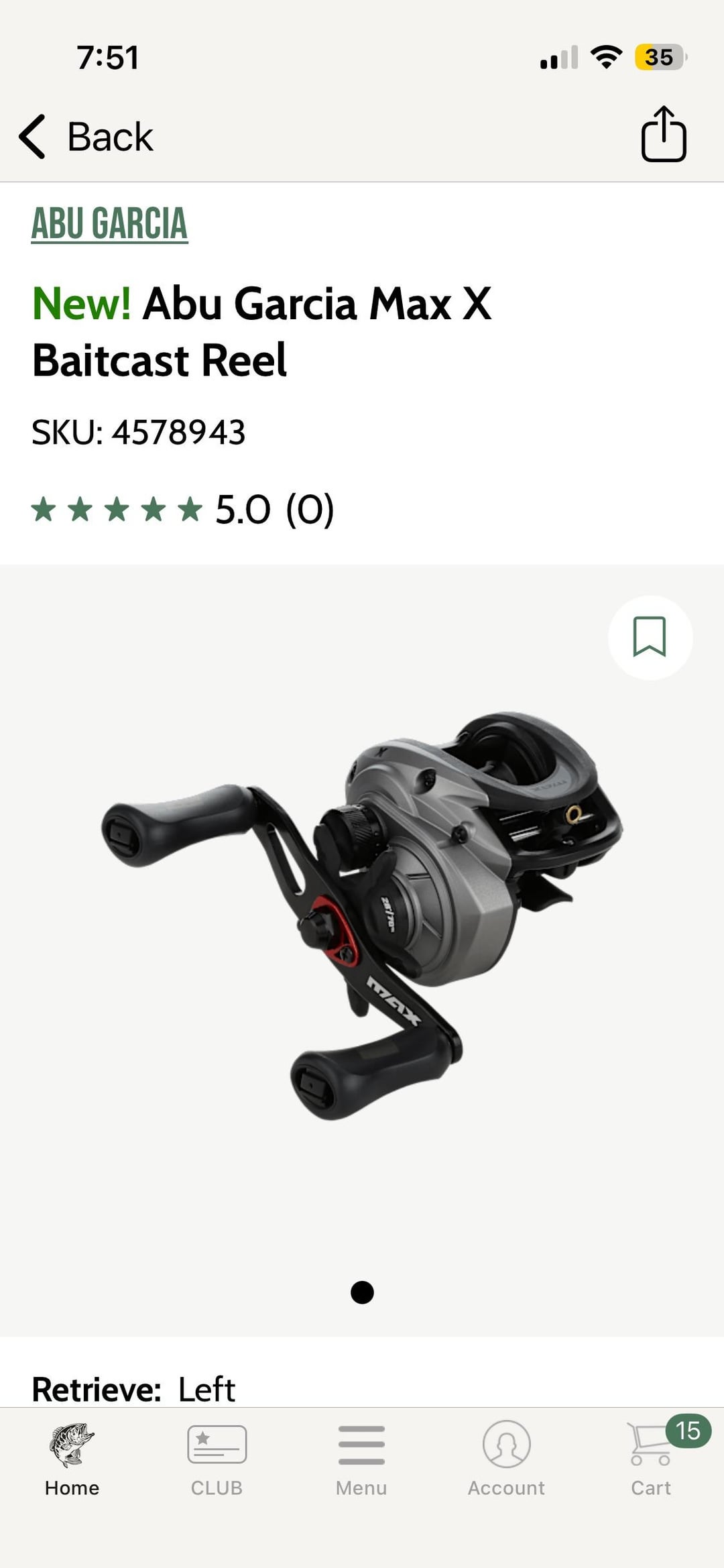
Task: Open the Abu Garcia brand link
Action: [109, 223]
